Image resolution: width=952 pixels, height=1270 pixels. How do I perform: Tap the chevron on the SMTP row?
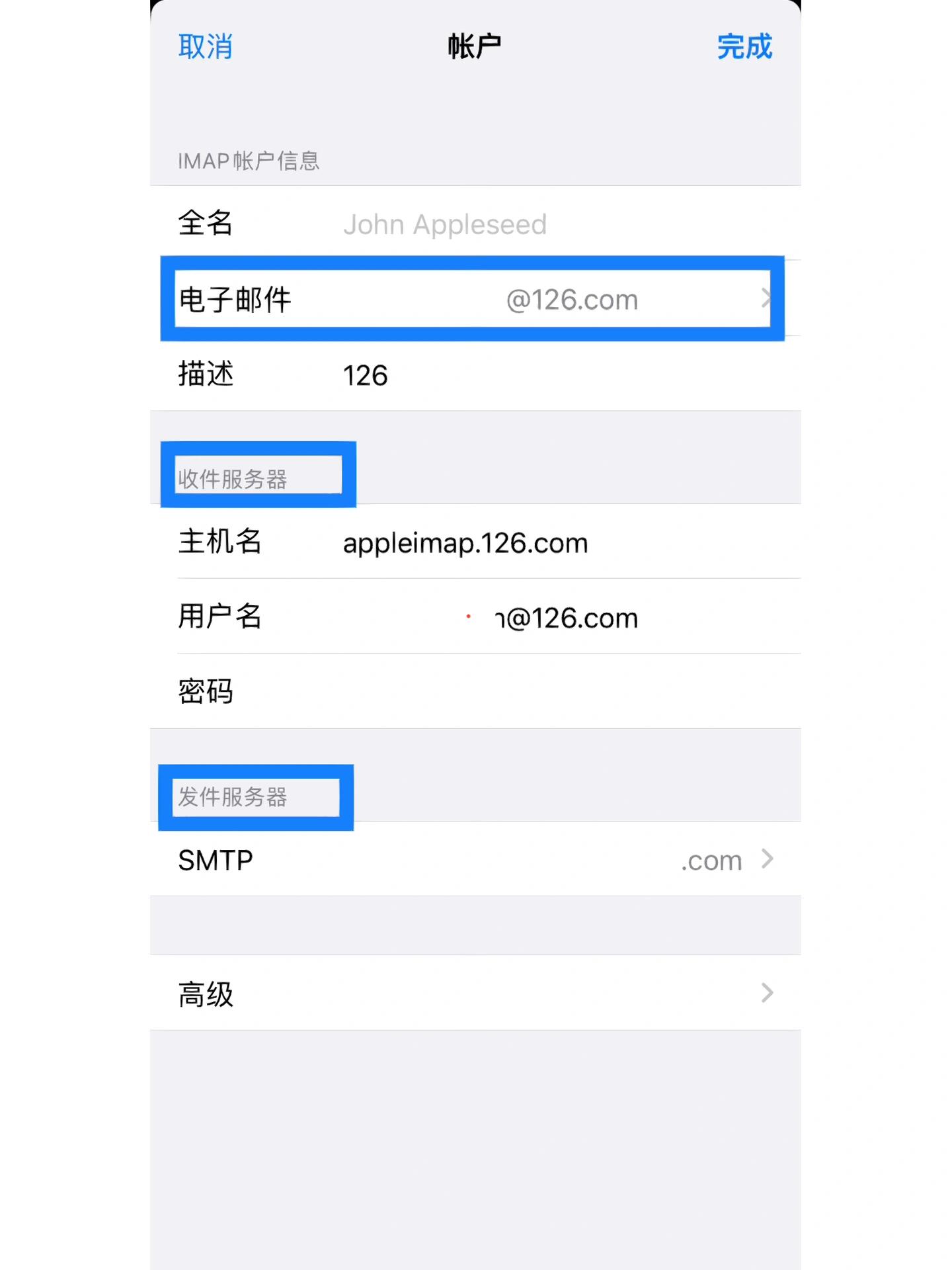(x=767, y=860)
